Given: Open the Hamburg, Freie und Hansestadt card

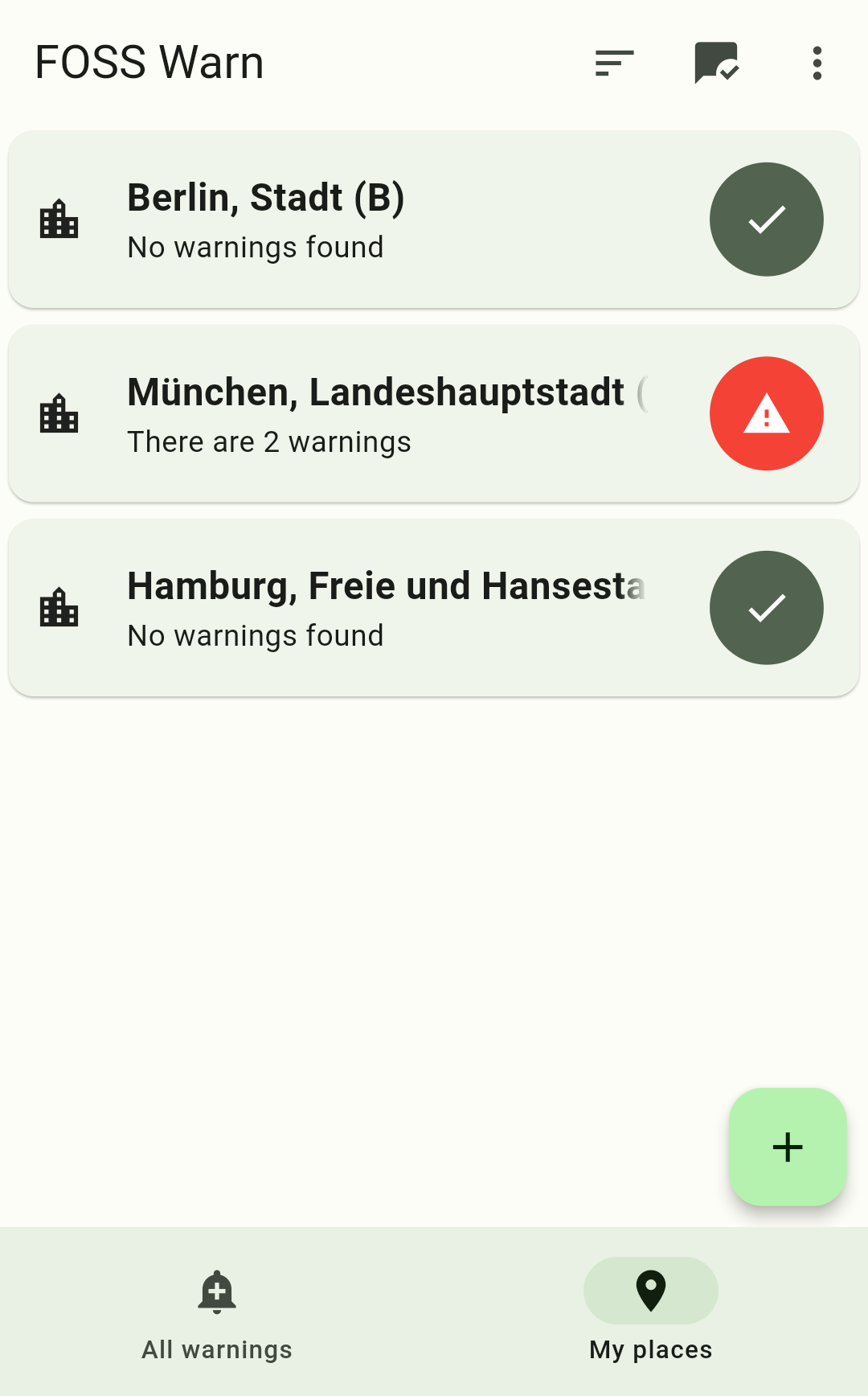Looking at the screenshot, I should click(x=354, y=609).
